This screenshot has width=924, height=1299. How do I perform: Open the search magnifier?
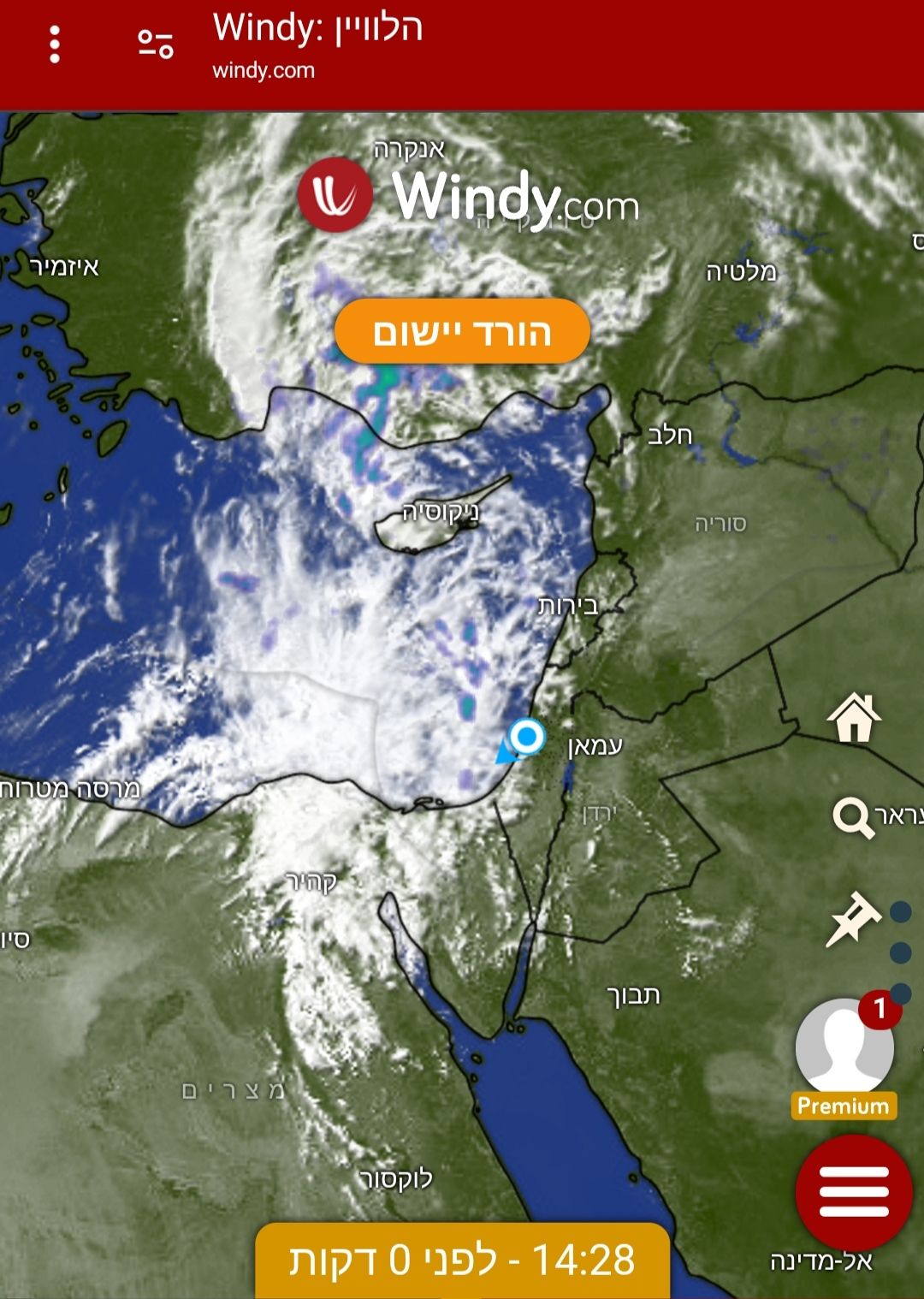coord(853,818)
